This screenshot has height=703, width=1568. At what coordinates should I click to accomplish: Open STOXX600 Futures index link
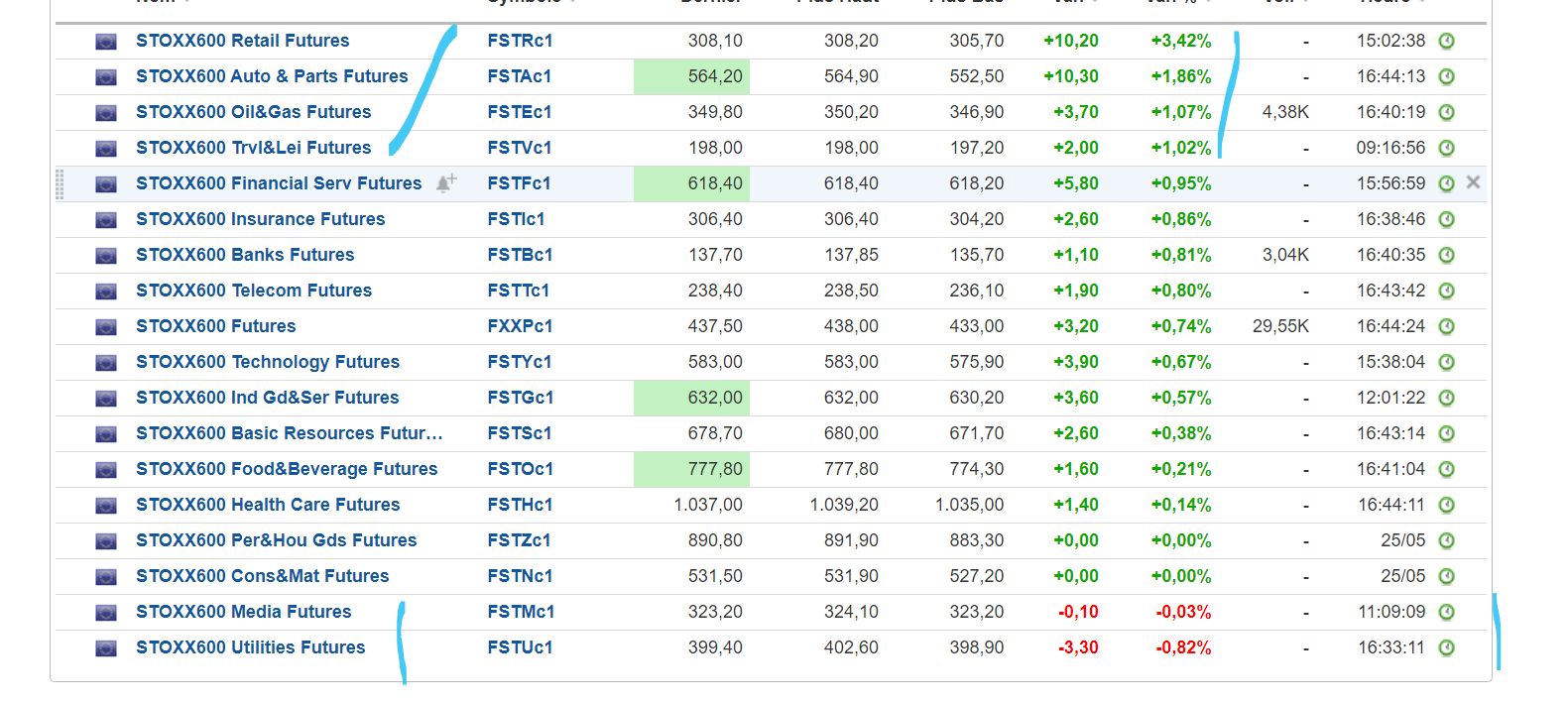point(215,326)
